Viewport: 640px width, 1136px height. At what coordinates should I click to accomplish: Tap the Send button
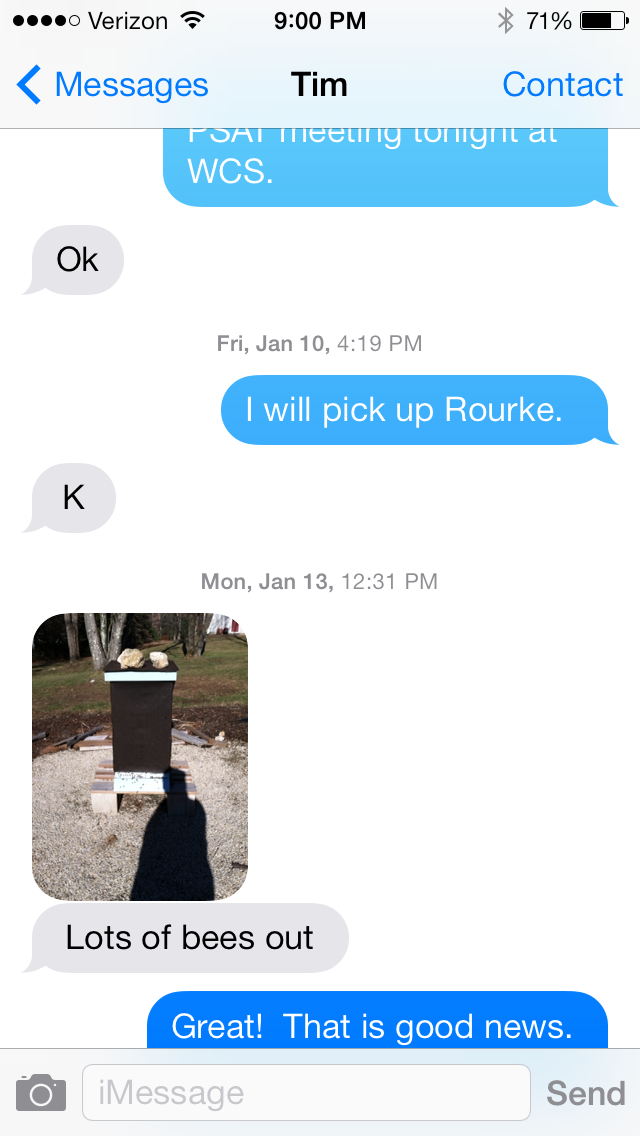tap(586, 1093)
